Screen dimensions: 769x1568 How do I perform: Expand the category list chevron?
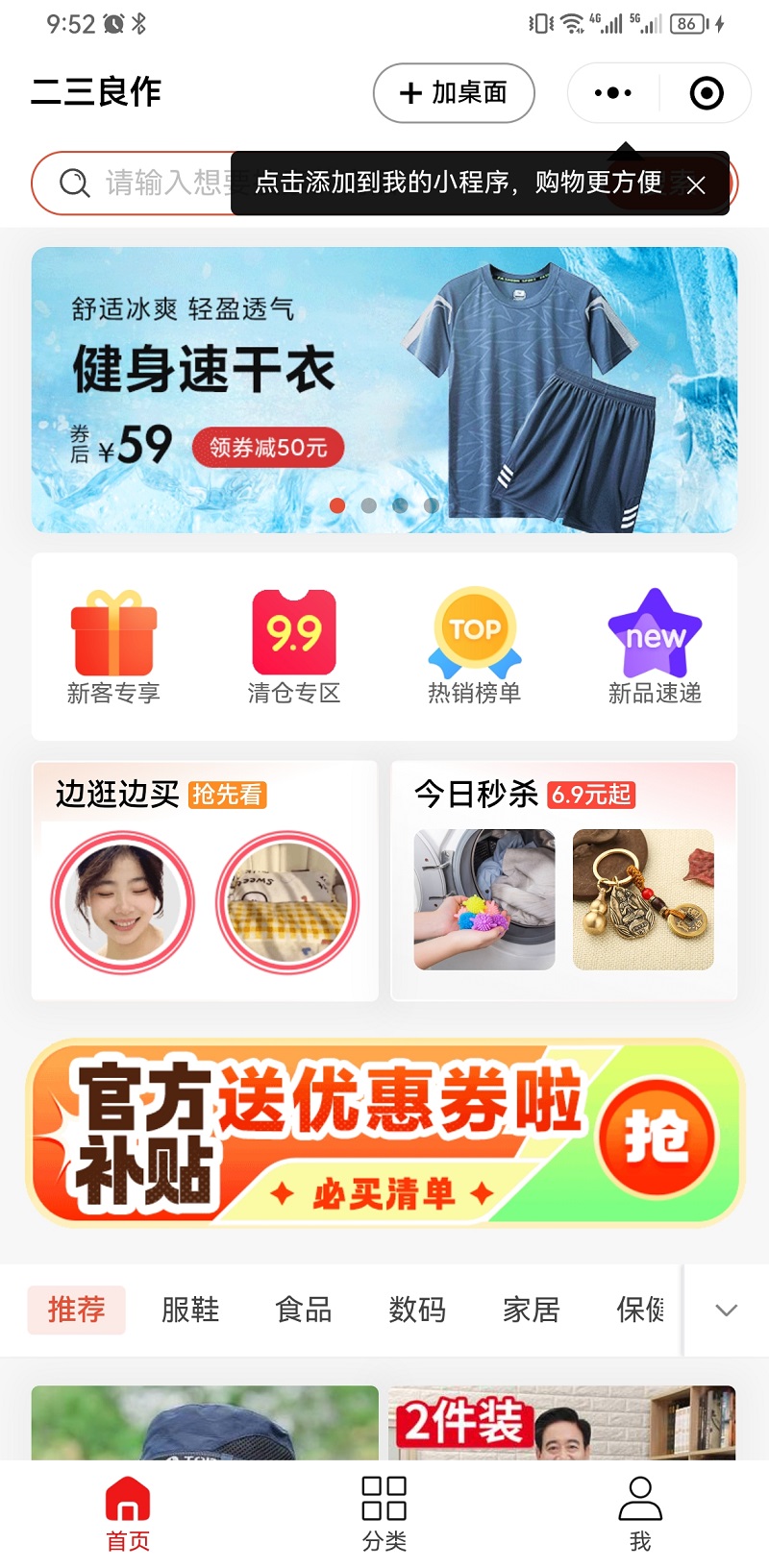point(727,1310)
